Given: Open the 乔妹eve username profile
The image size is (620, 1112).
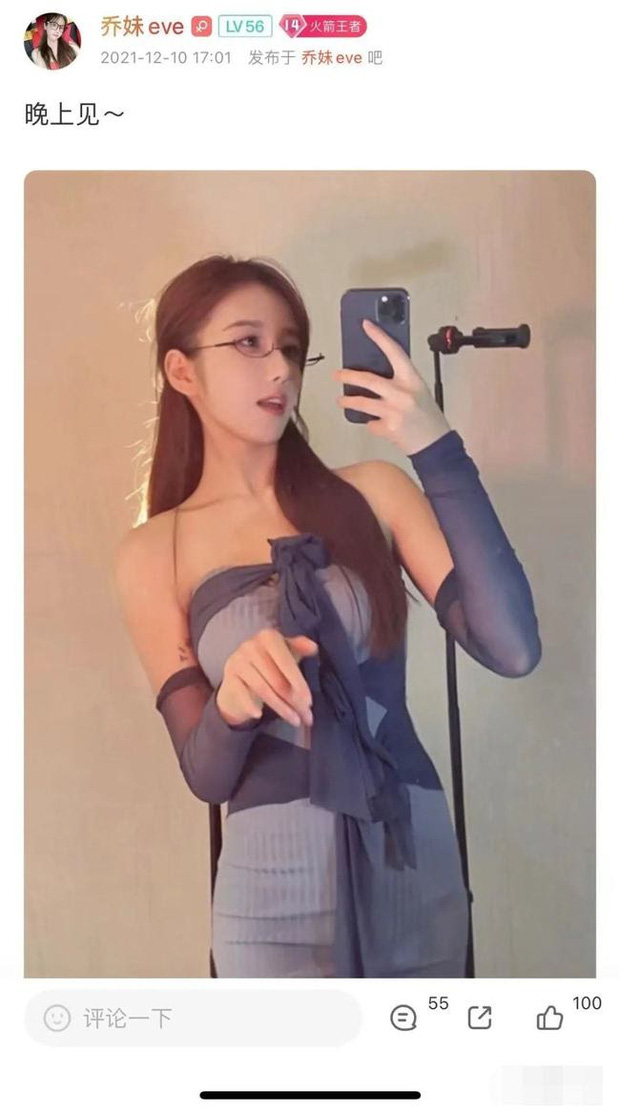Looking at the screenshot, I should [x=141, y=27].
